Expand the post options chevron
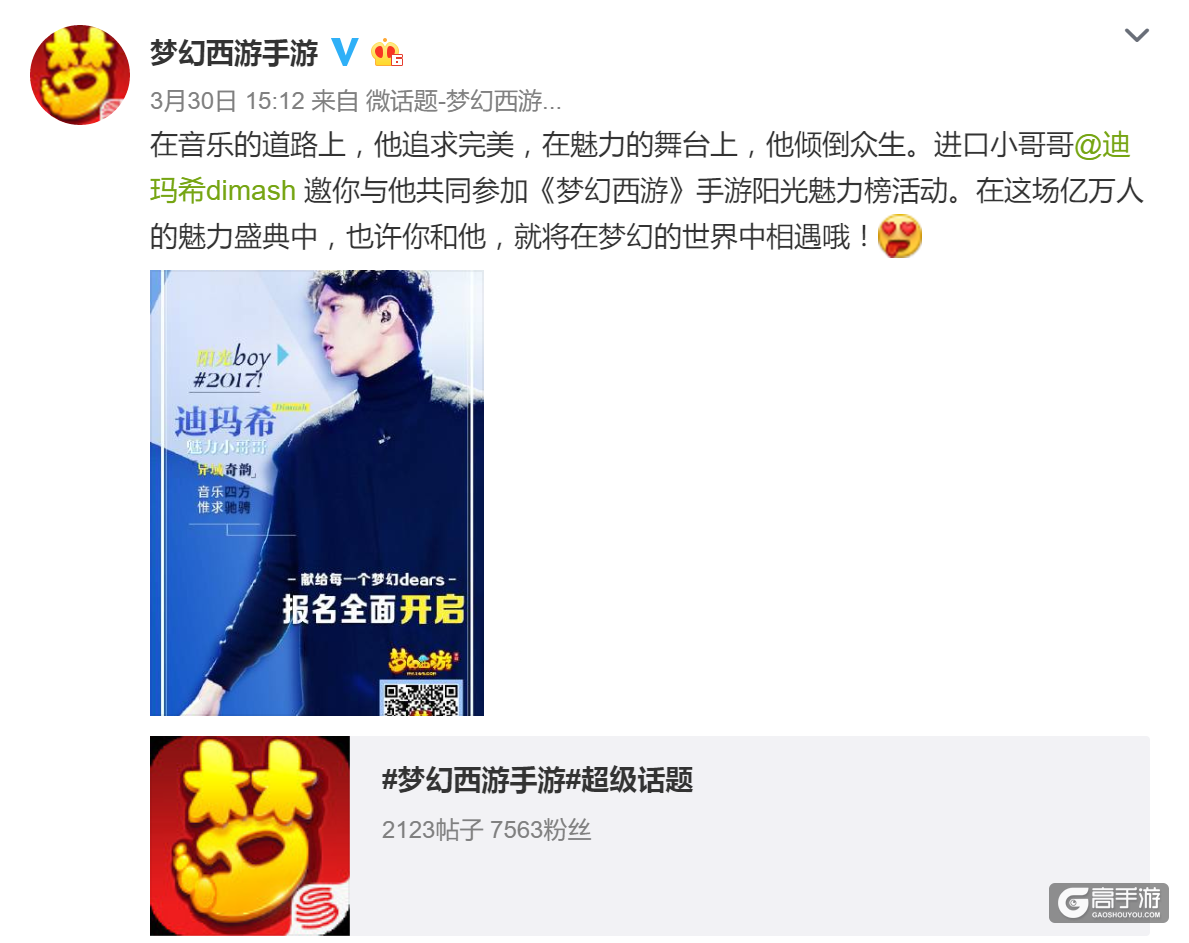 click(1136, 36)
